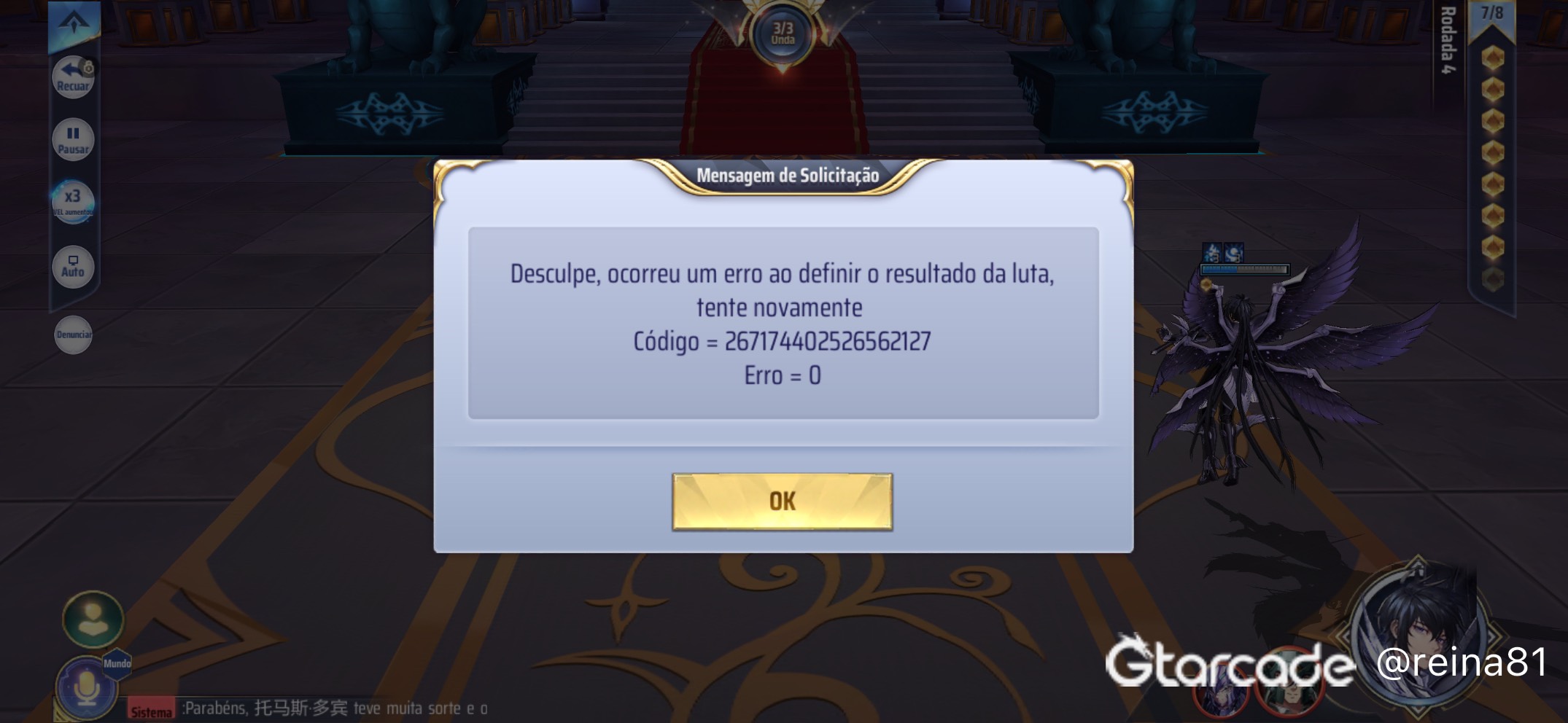1568x723 pixels.
Task: Tap the Recuar button
Action: coord(73,77)
